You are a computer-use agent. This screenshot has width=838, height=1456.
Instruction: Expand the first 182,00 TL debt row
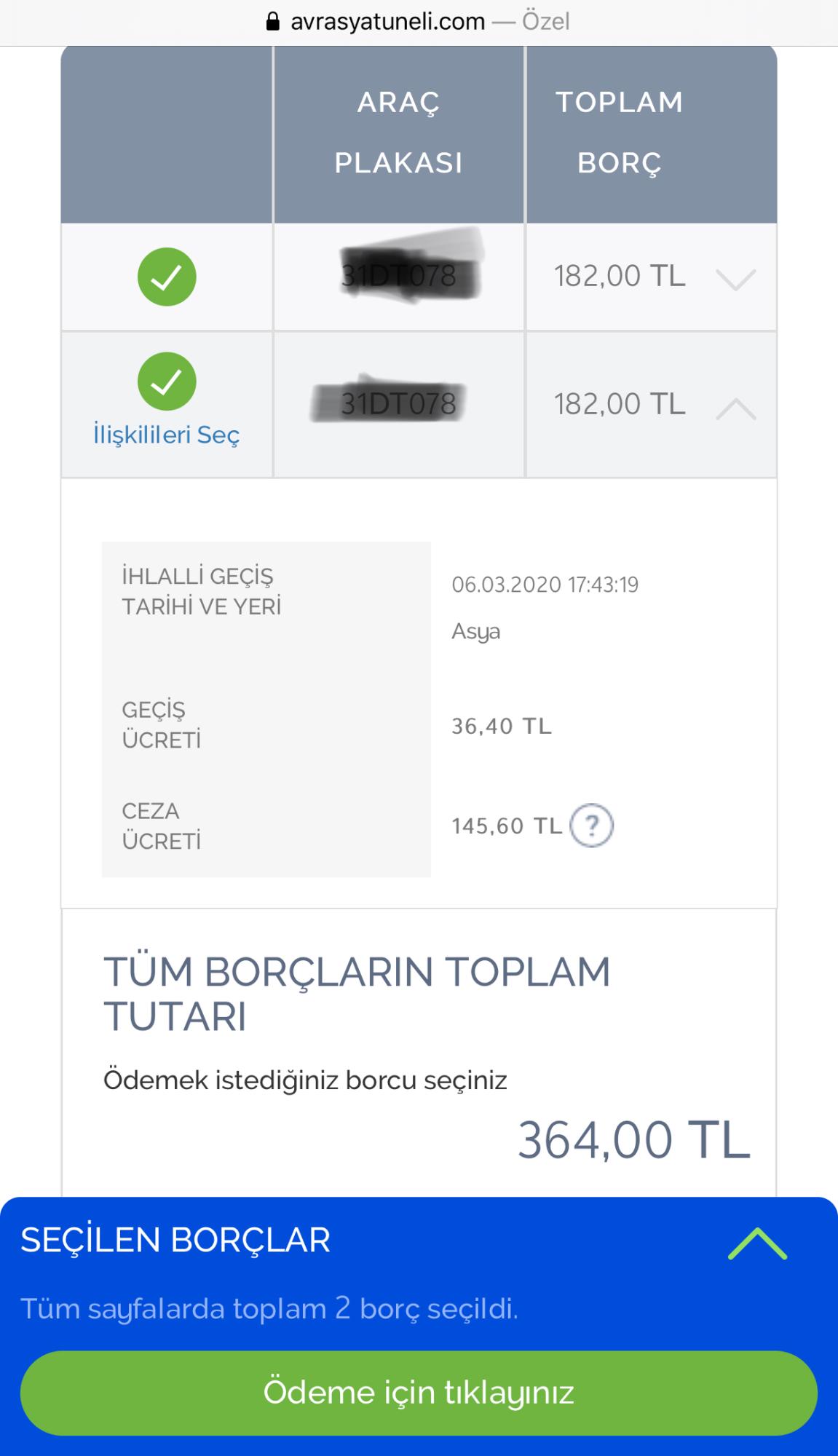click(x=735, y=279)
